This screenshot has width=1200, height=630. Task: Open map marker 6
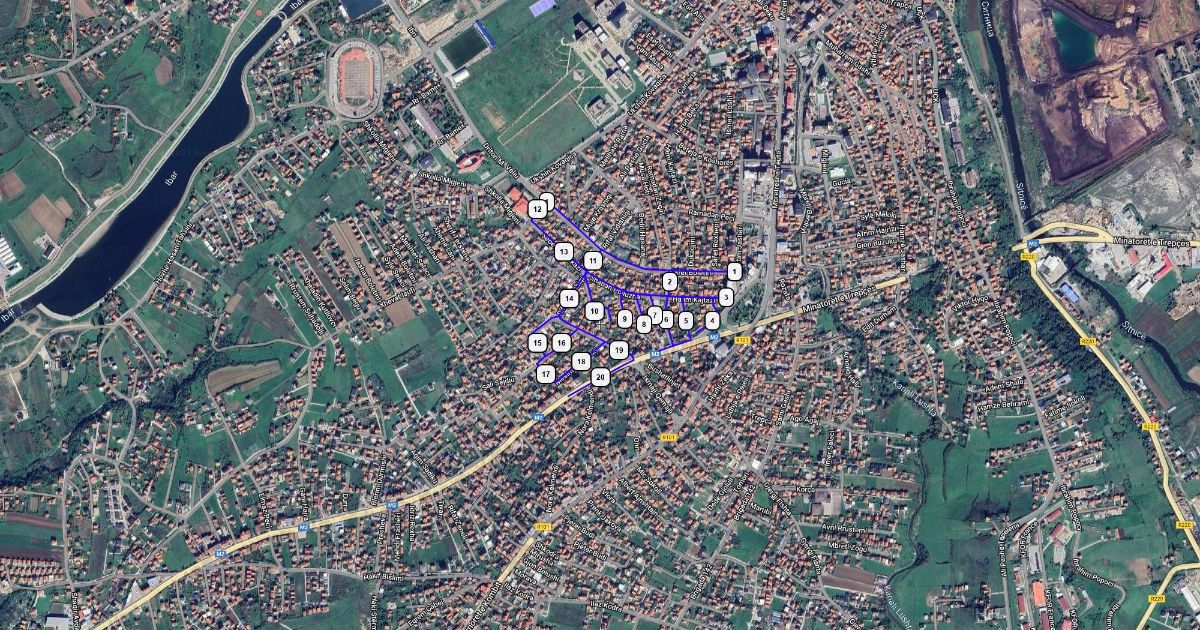click(667, 319)
